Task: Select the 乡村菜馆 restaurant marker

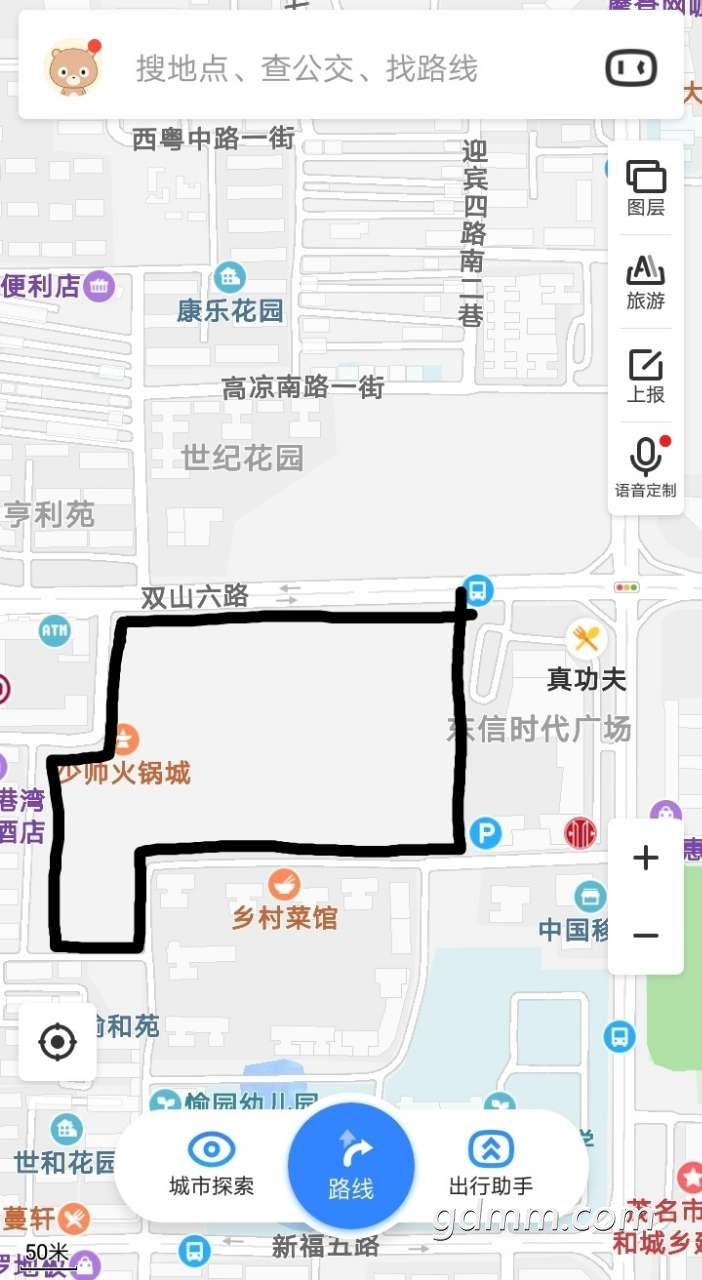Action: coord(284,884)
